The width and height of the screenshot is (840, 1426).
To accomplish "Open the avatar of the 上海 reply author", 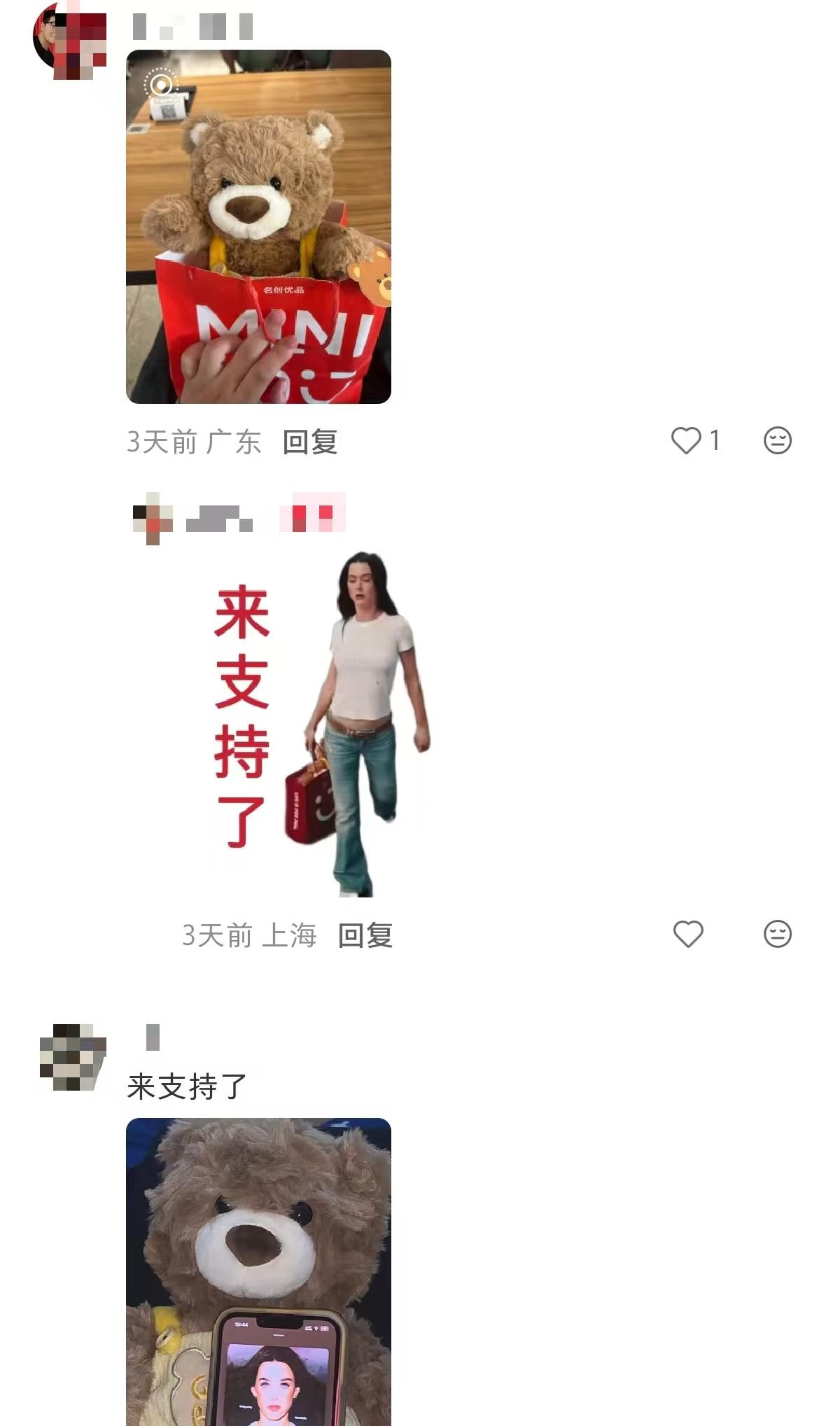I will tap(153, 518).
